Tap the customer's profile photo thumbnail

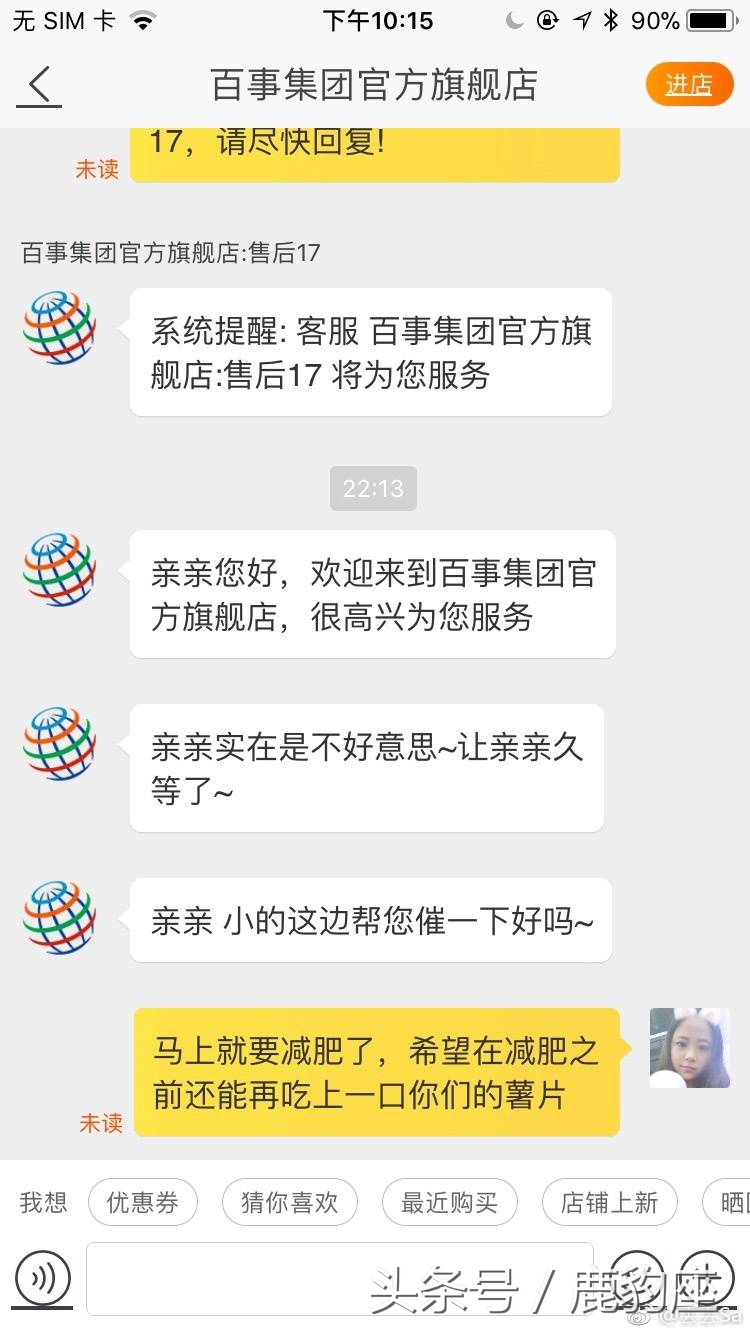pyautogui.click(x=690, y=1047)
